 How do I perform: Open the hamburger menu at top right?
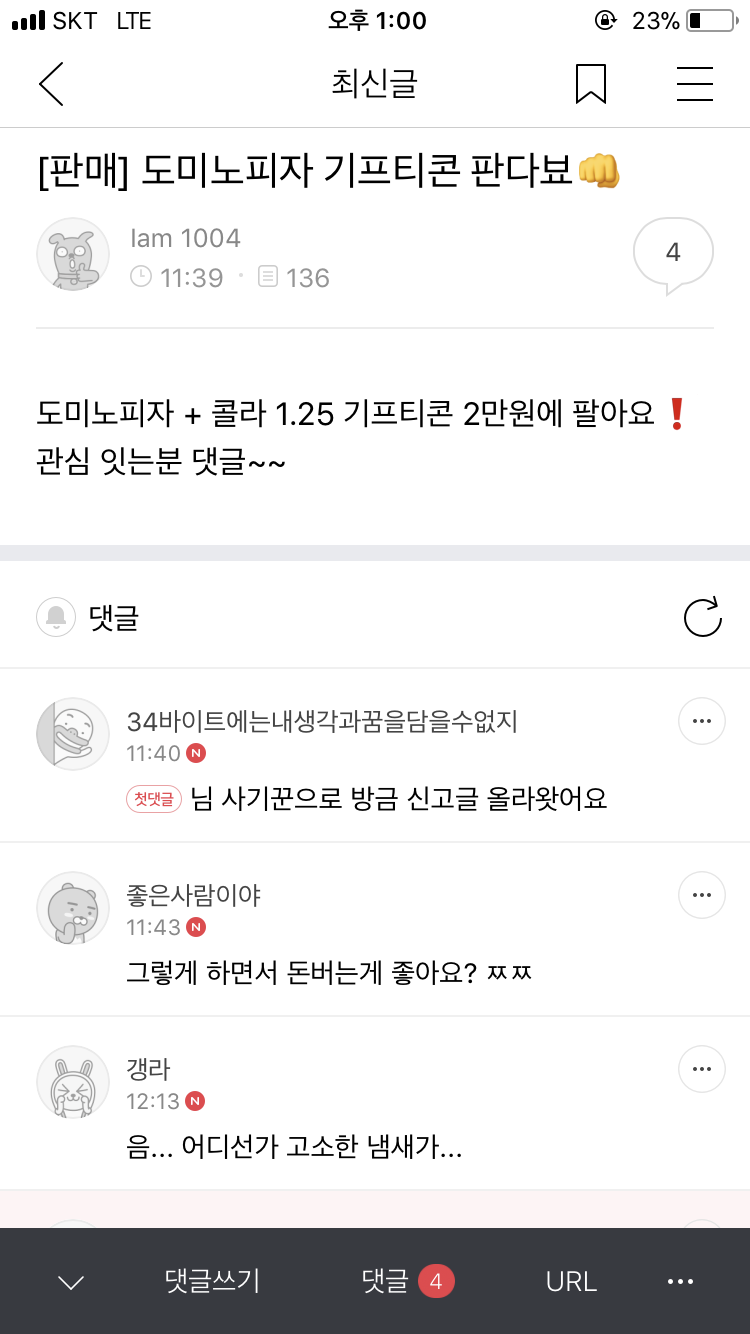point(695,84)
